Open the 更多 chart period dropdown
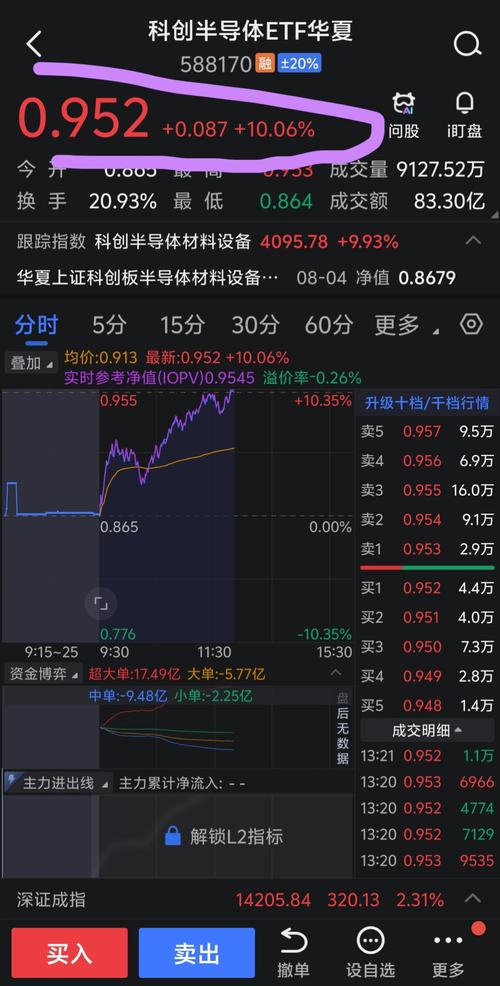 tap(406, 325)
